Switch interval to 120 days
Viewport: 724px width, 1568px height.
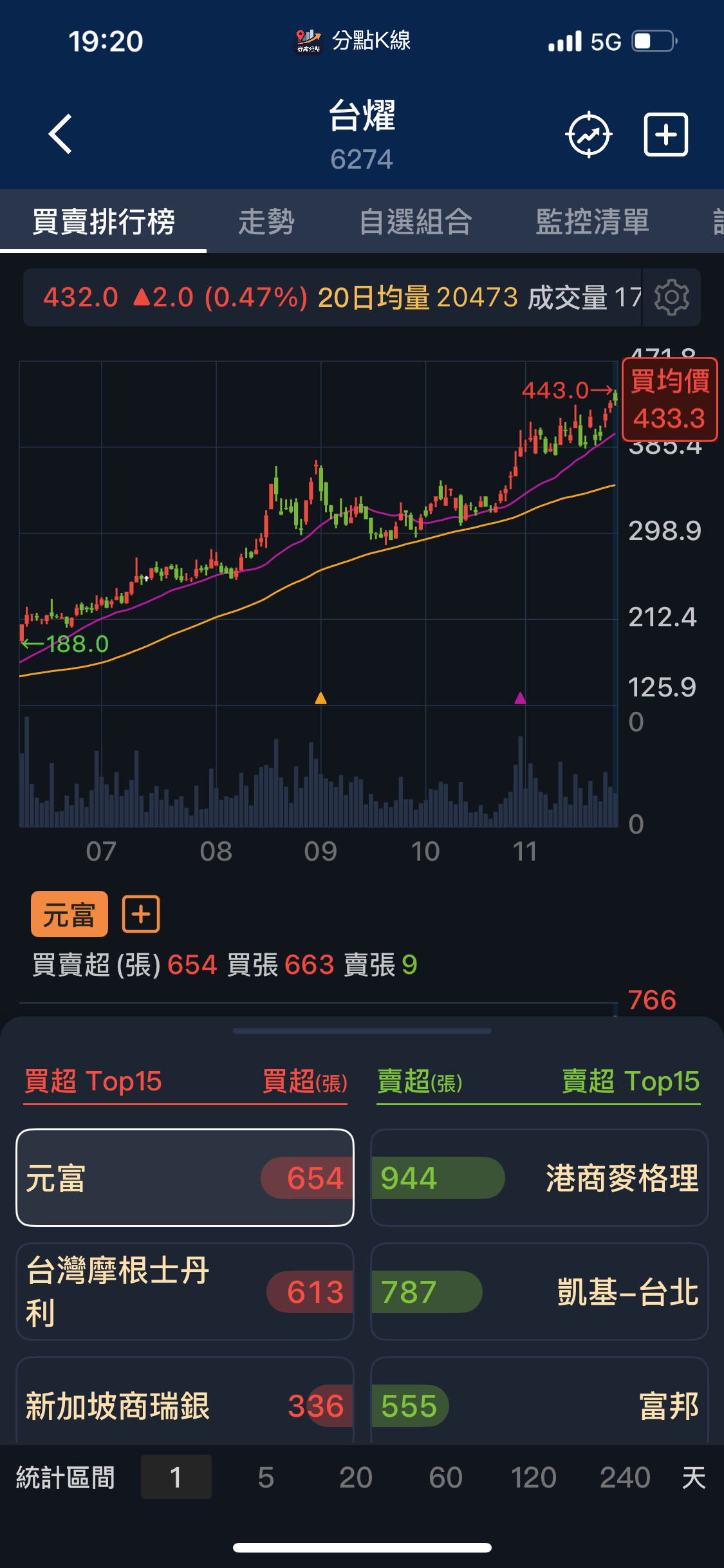click(534, 1477)
